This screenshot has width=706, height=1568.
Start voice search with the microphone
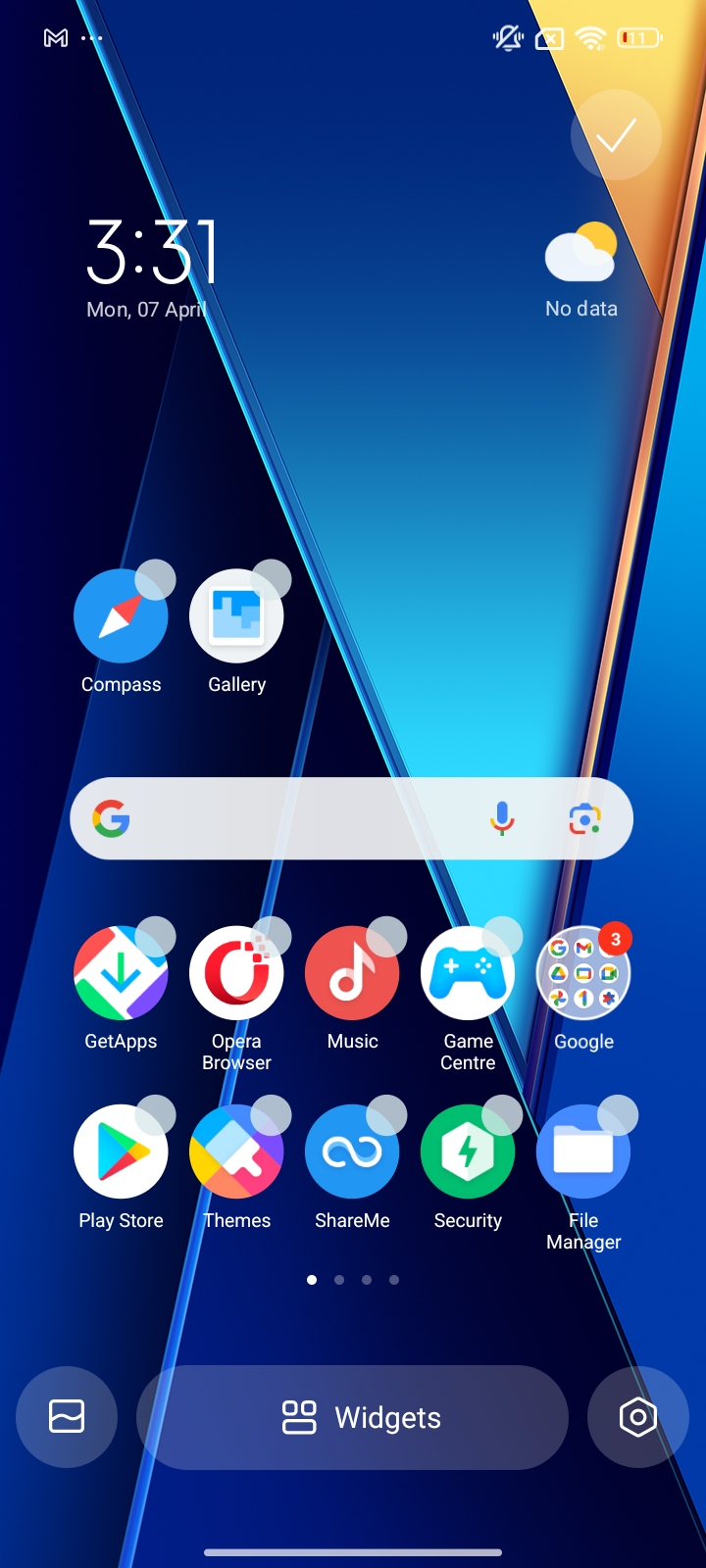pos(502,818)
